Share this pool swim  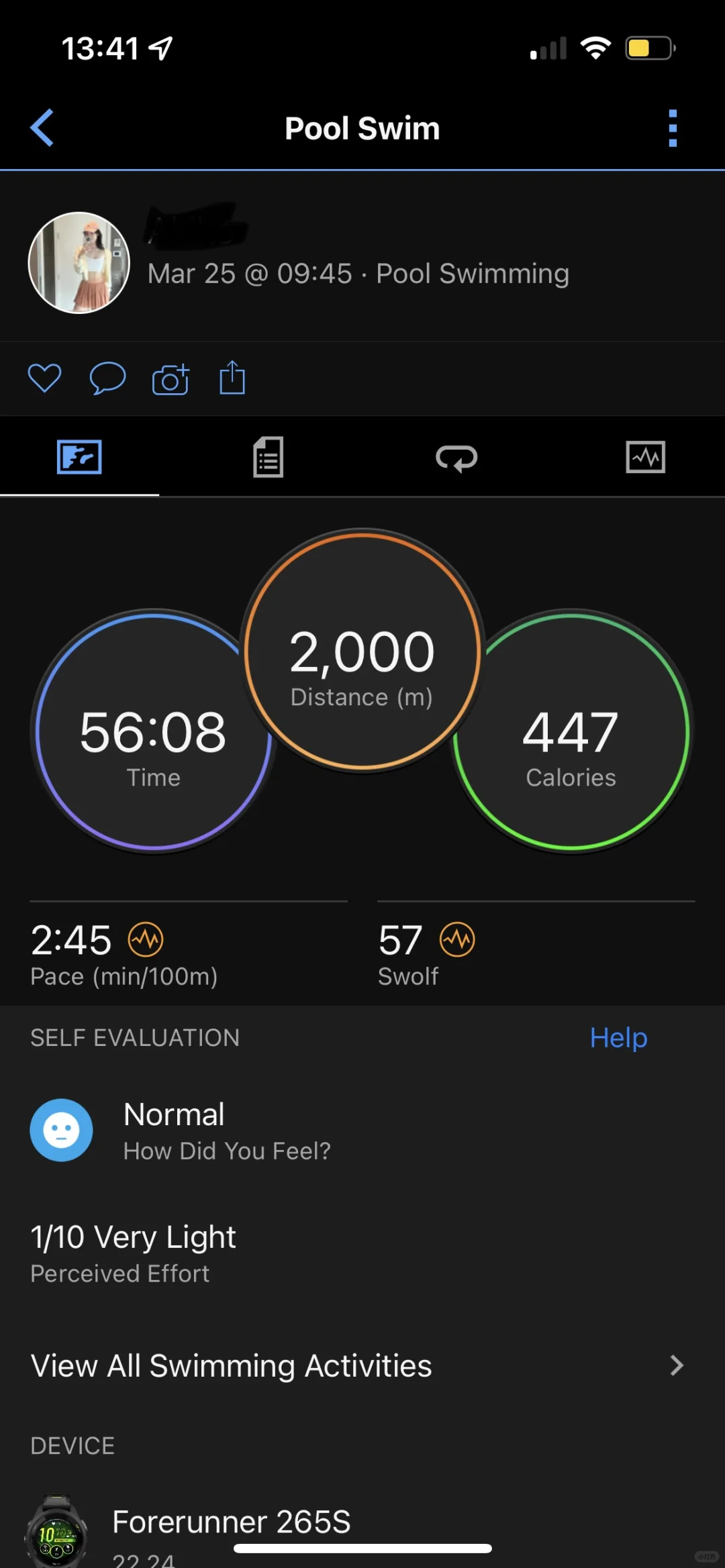[232, 378]
